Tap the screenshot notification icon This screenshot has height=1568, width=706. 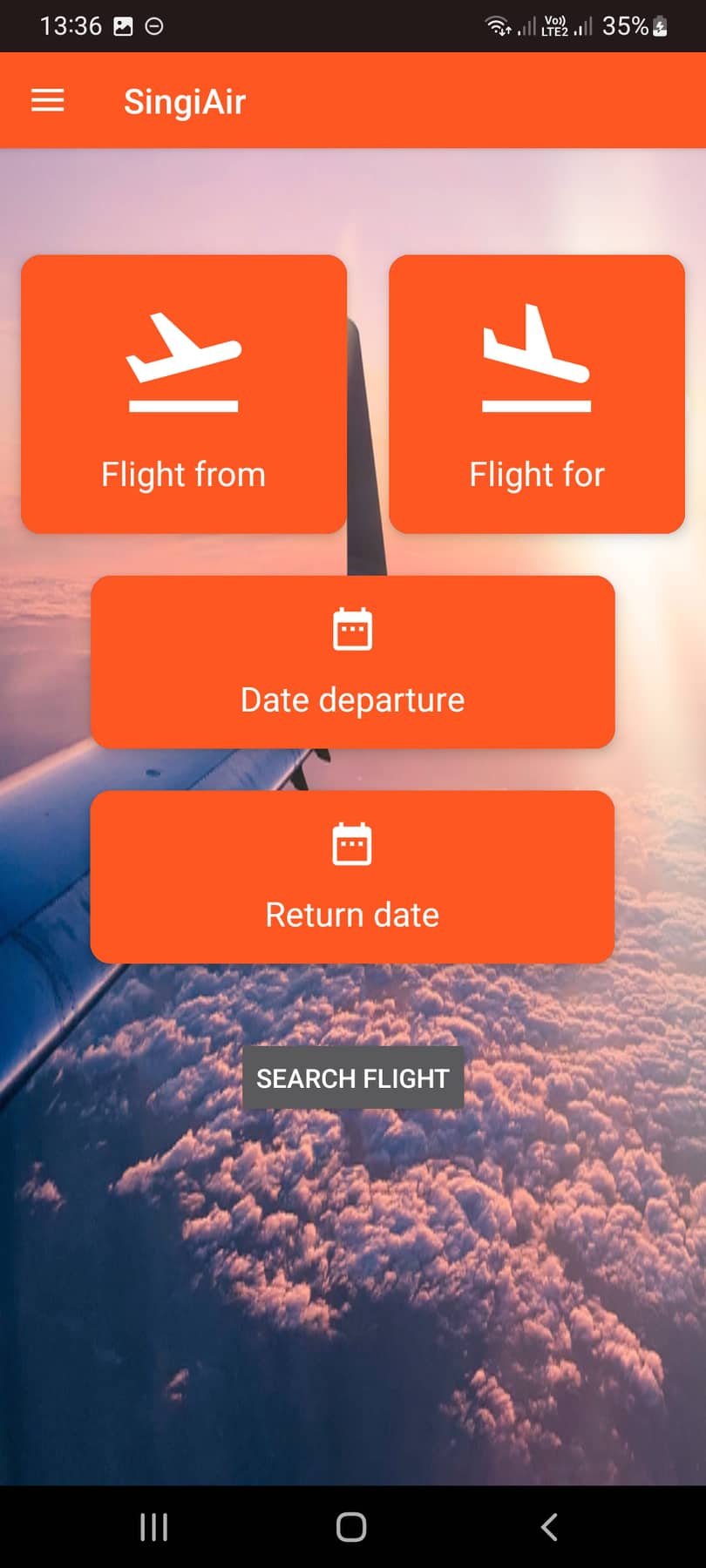click(x=122, y=25)
